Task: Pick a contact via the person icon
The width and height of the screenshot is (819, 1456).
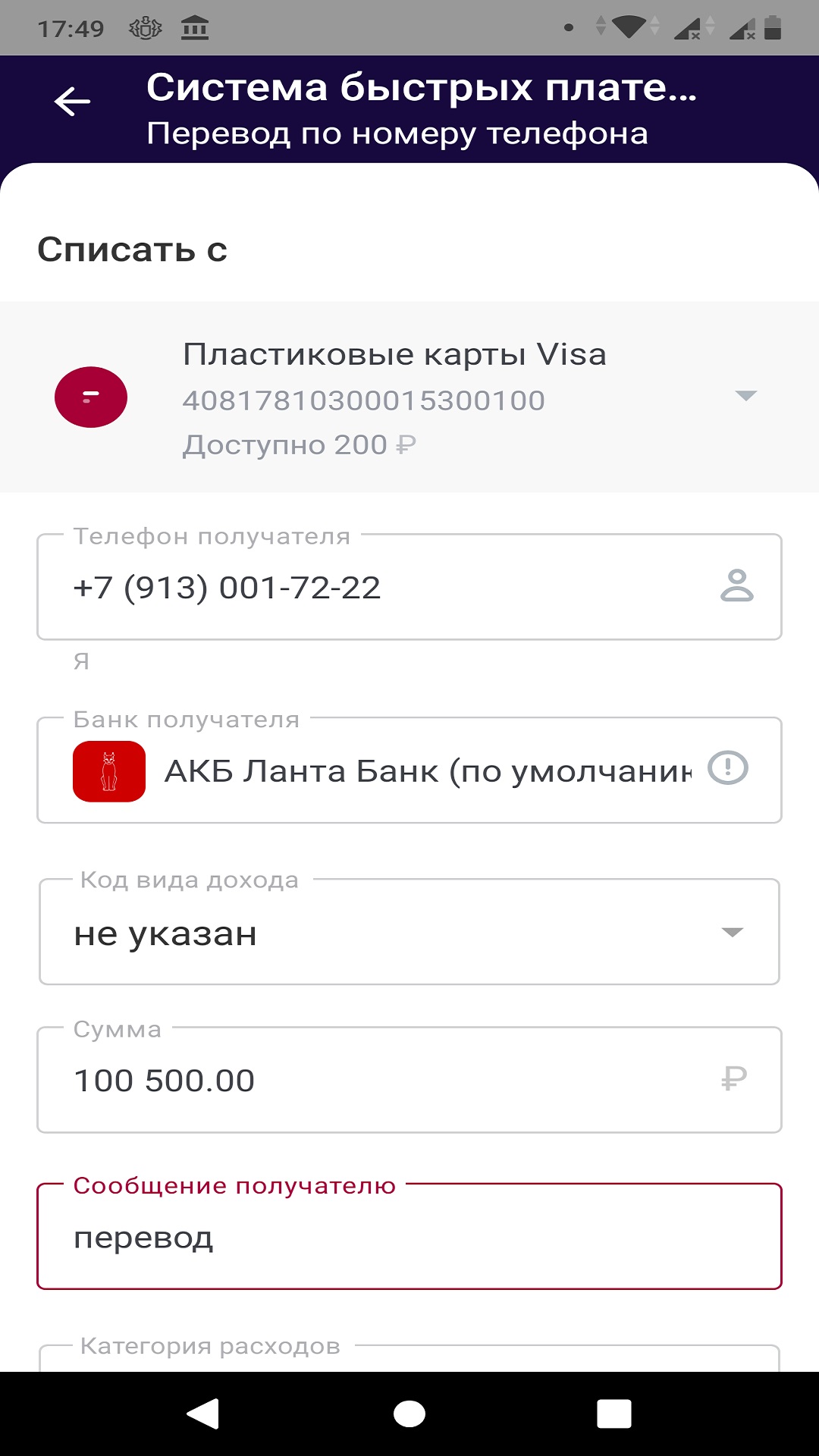Action: (x=737, y=585)
